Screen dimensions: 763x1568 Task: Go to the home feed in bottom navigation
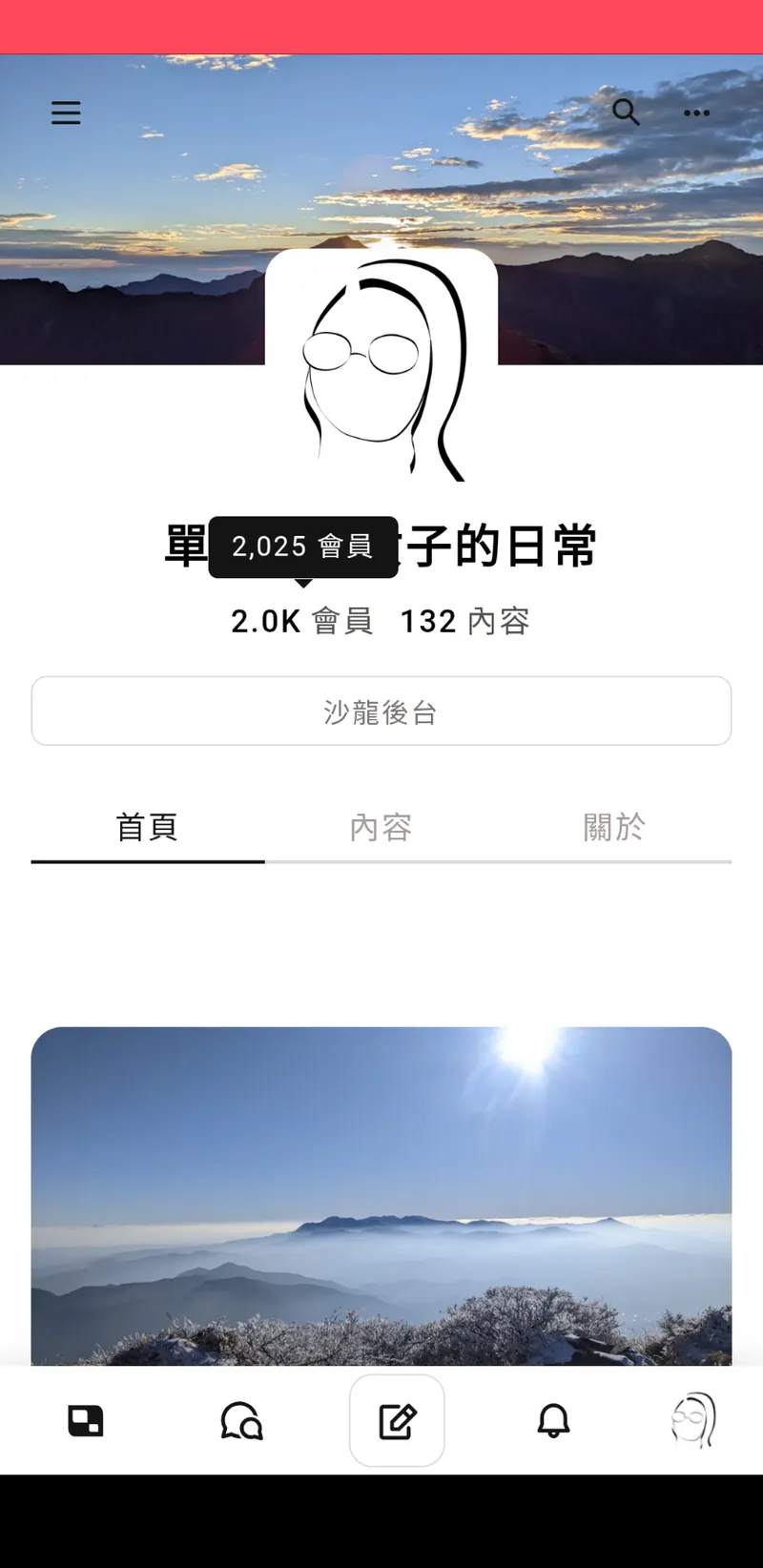pos(86,1421)
